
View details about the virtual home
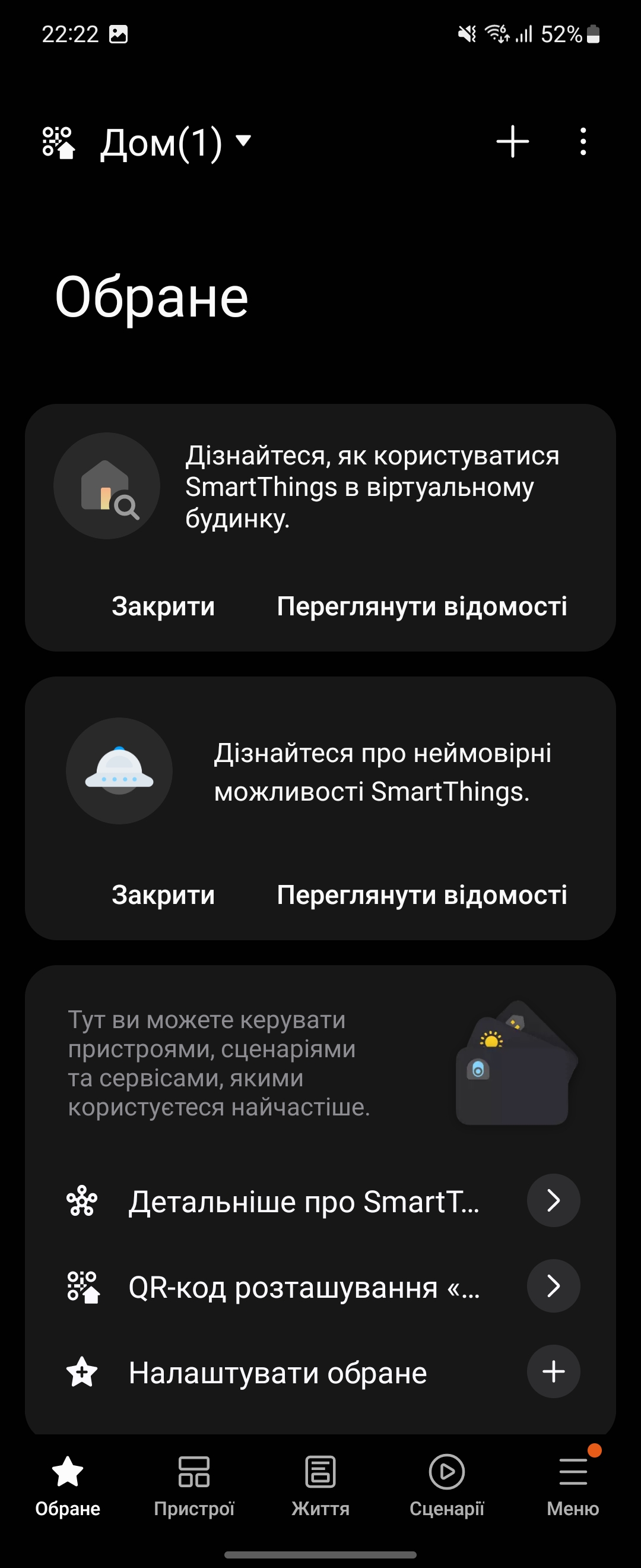(x=421, y=606)
